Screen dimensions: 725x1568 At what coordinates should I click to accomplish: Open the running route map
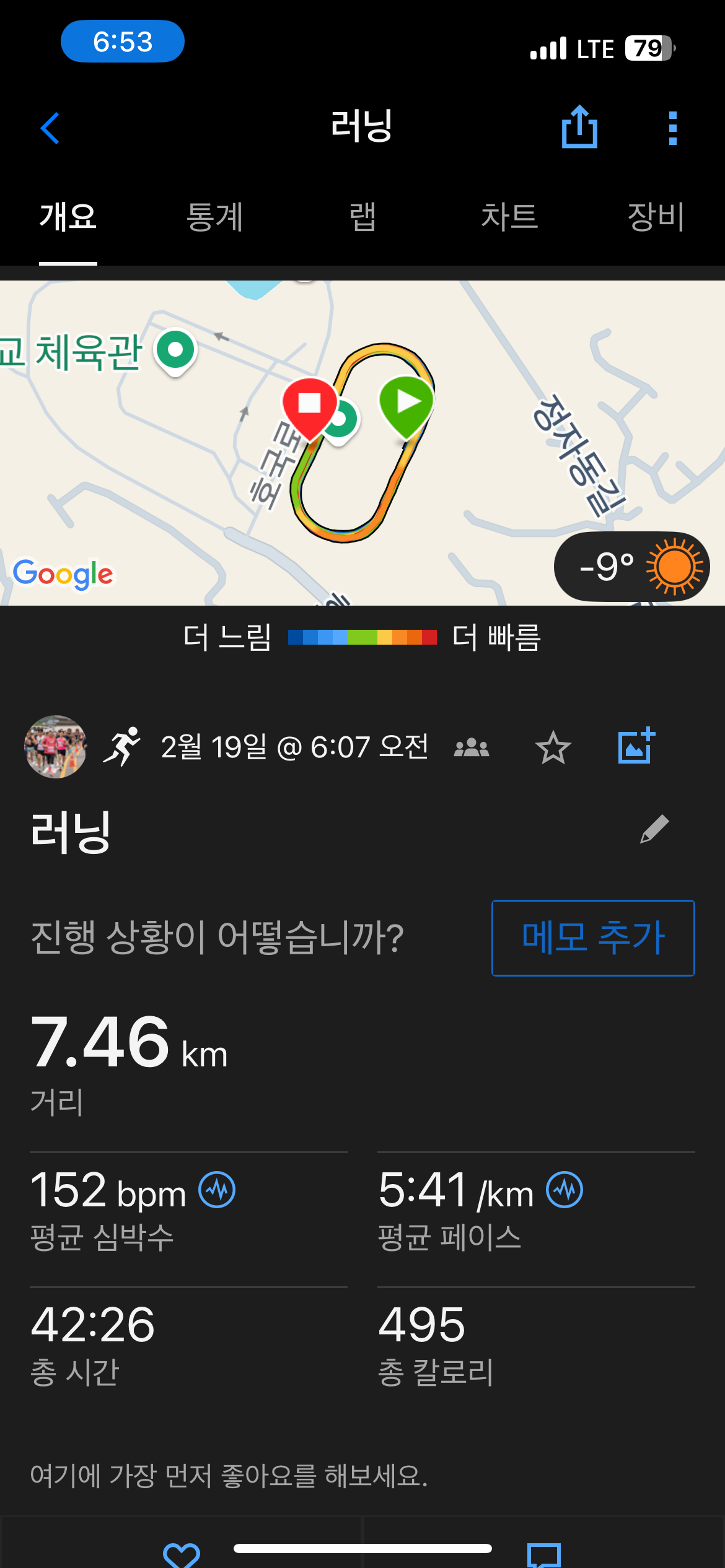pyautogui.click(x=362, y=443)
